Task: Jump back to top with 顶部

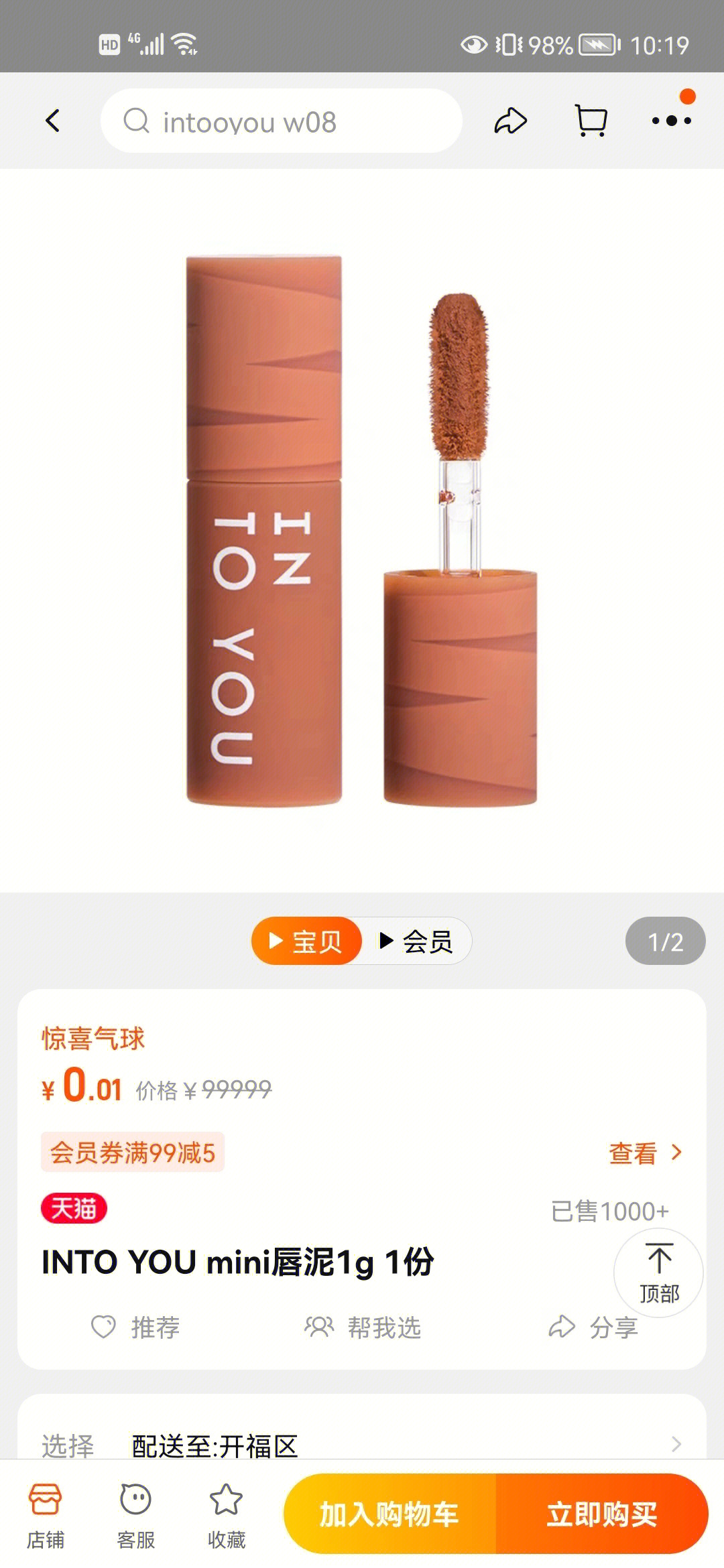Action: (658, 1272)
